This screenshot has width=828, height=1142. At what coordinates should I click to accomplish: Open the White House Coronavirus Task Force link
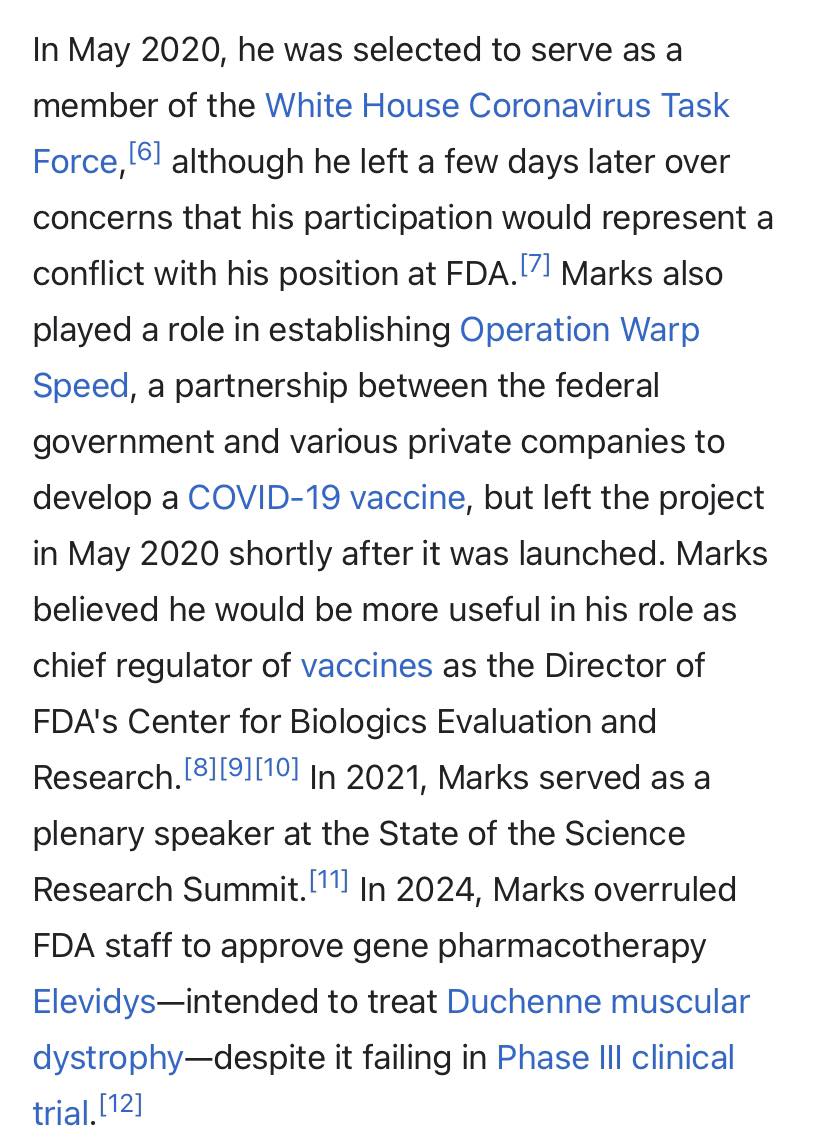tap(496, 106)
